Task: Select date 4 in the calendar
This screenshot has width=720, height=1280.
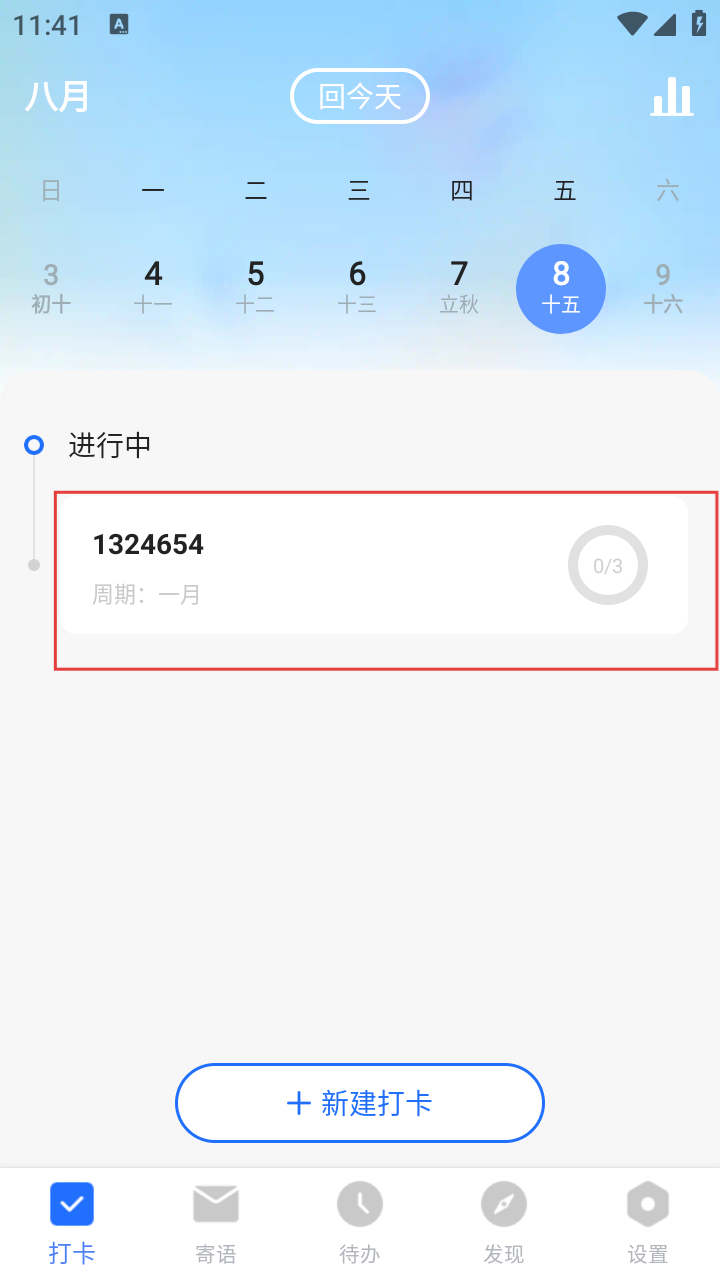Action: (153, 288)
